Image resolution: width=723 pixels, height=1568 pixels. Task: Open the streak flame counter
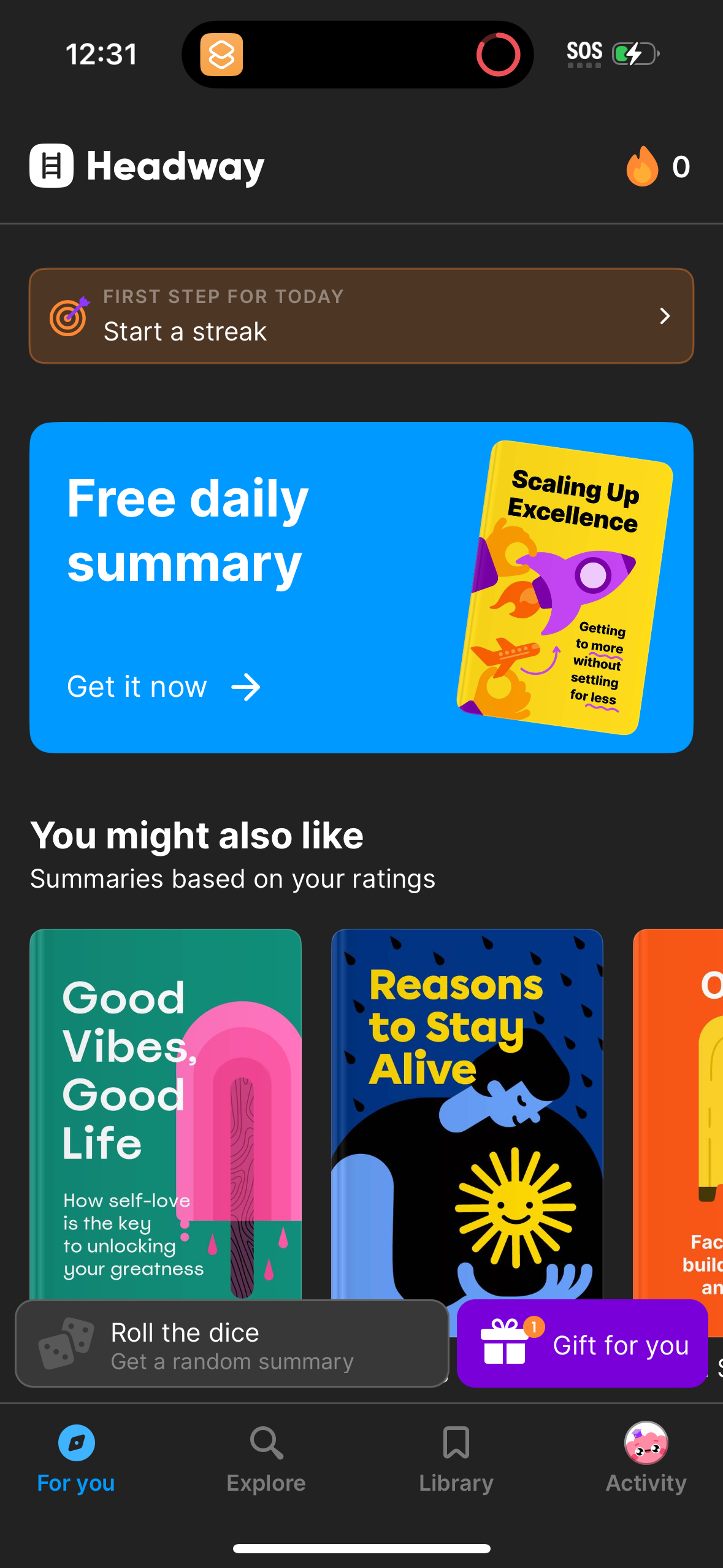click(657, 166)
